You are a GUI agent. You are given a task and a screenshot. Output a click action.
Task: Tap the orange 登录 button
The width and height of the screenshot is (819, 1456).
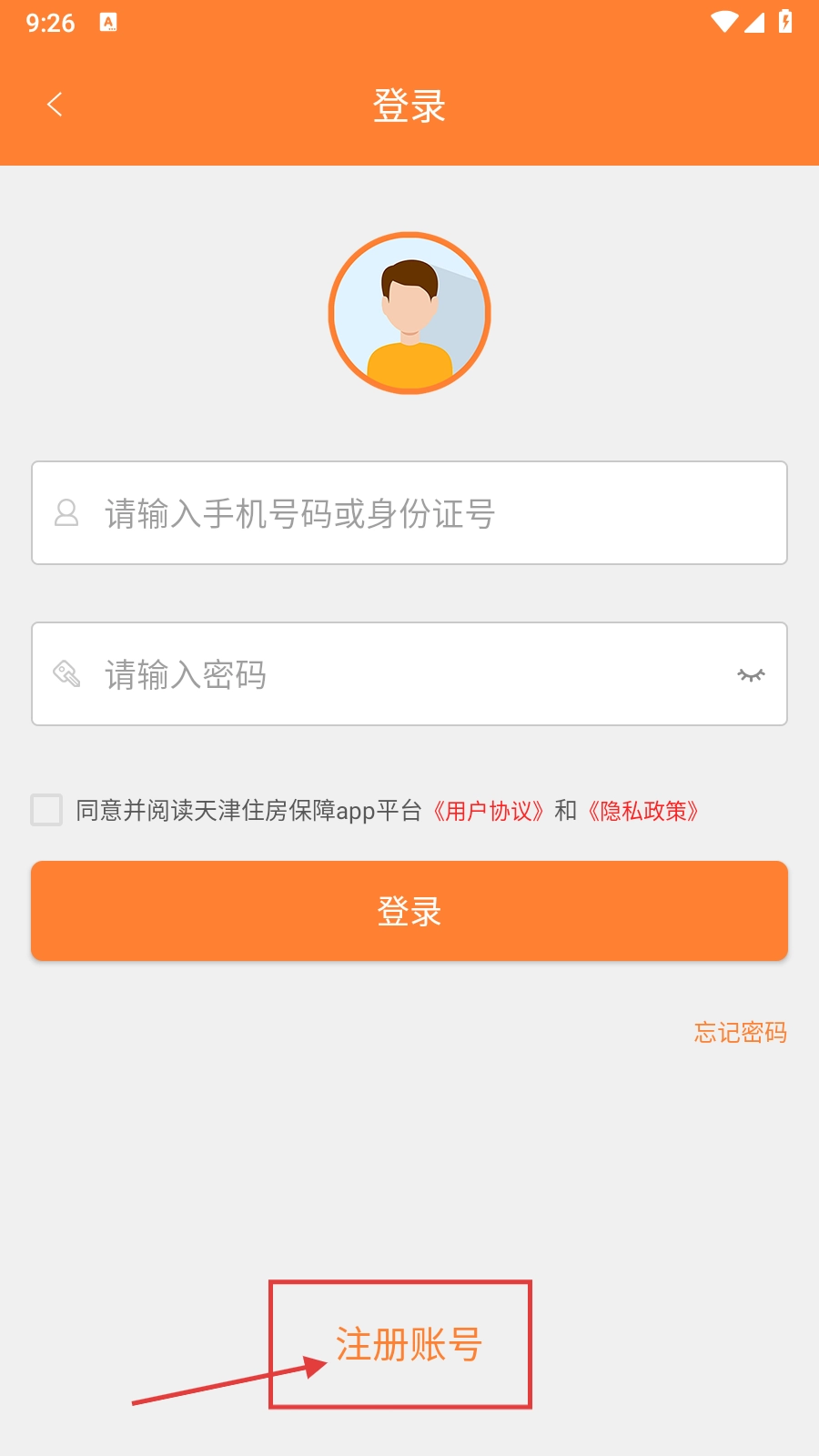pos(409,911)
